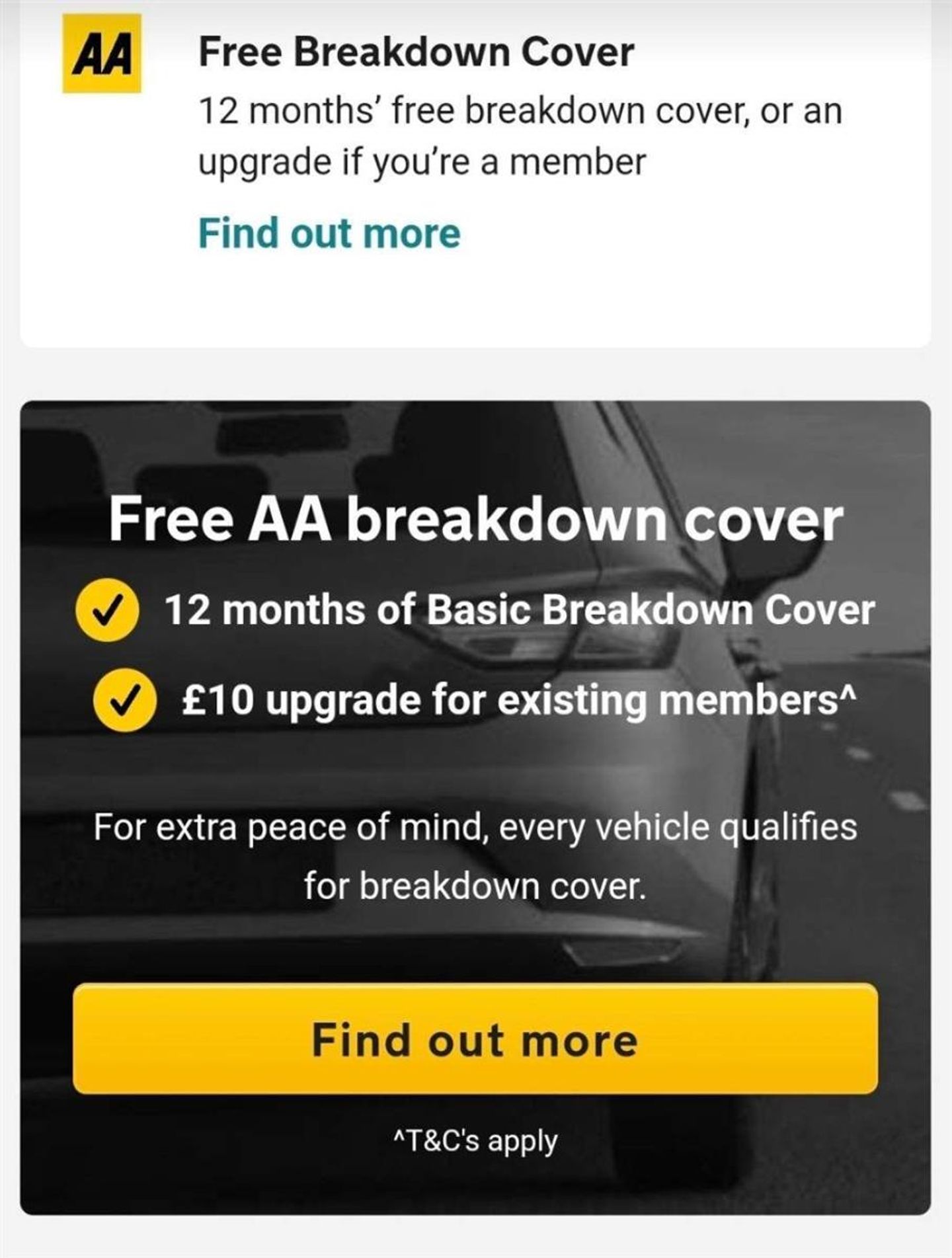Viewport: 952px width, 1258px height.
Task: Tap the yellow Find out more button
Action: (475, 1041)
